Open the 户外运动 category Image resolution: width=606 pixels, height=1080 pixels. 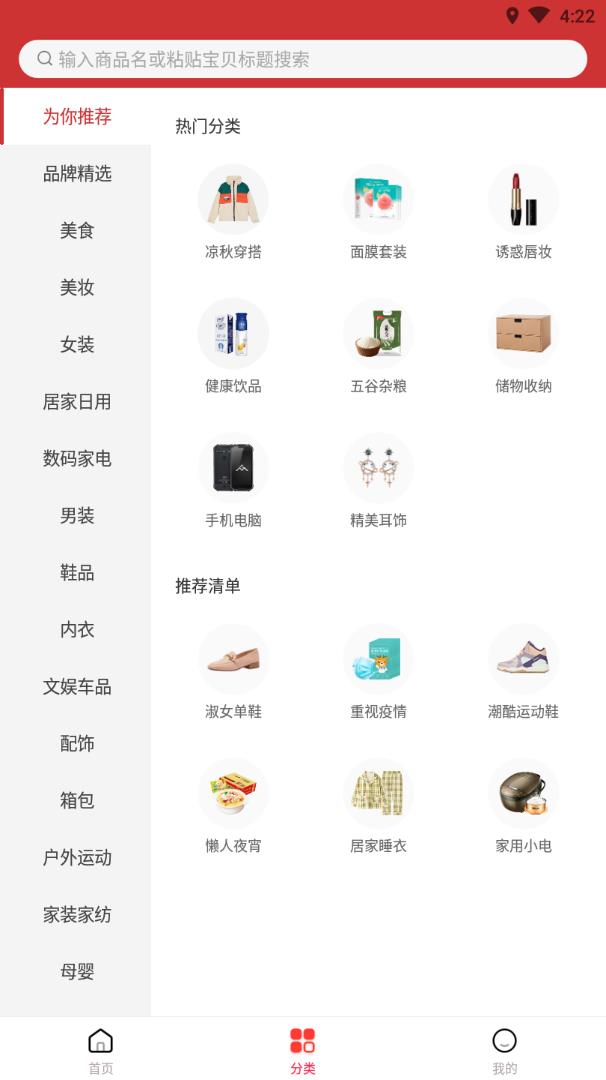pos(77,858)
